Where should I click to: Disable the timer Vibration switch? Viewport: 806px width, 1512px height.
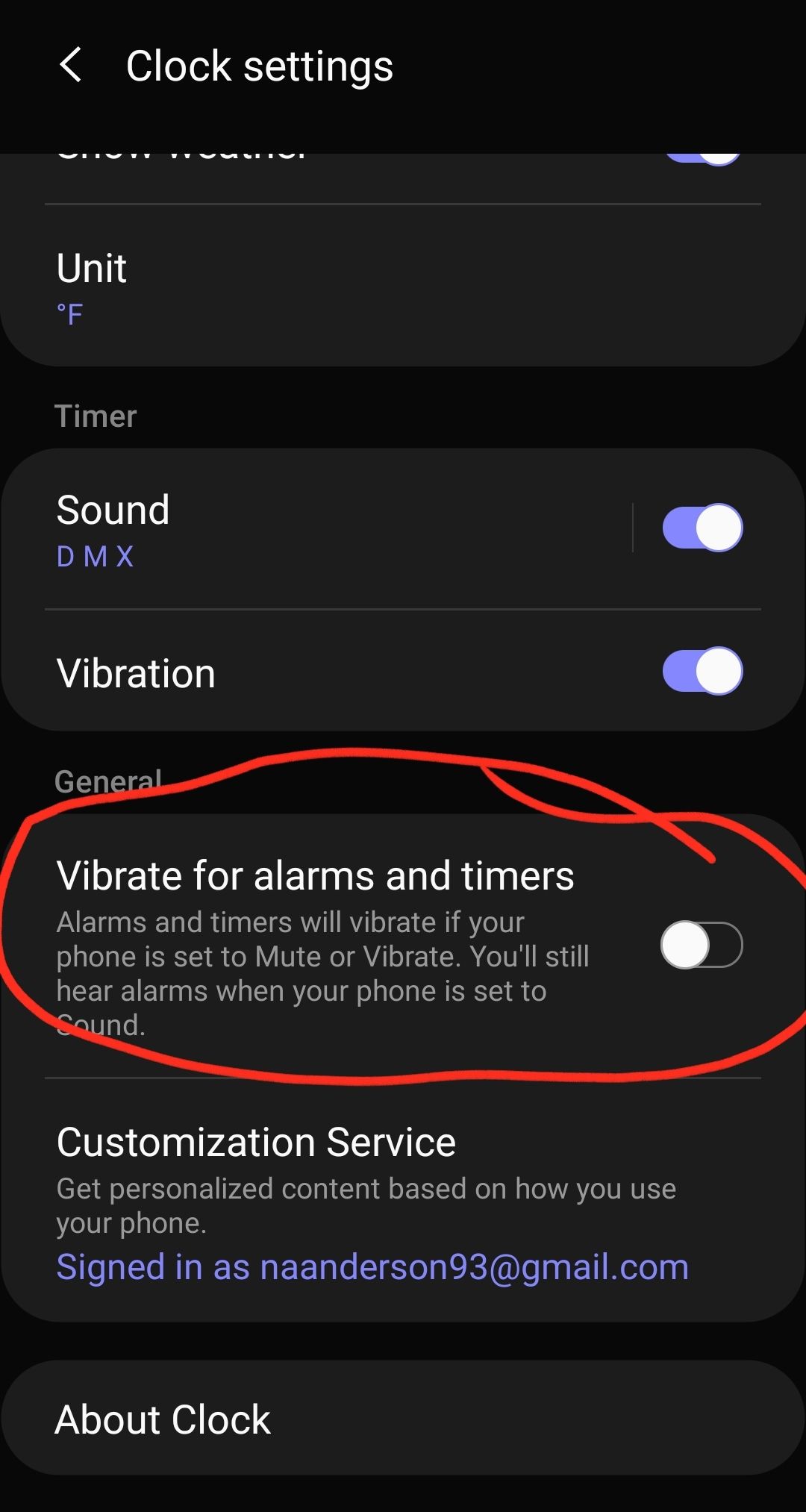pos(702,671)
